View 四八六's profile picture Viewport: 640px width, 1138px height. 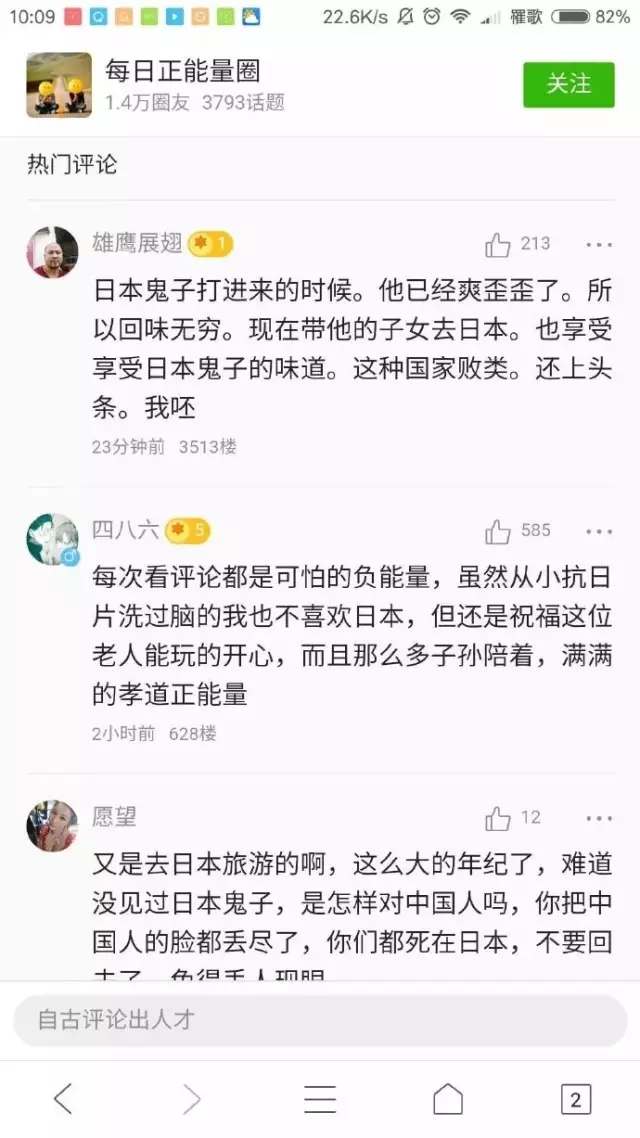[52, 539]
